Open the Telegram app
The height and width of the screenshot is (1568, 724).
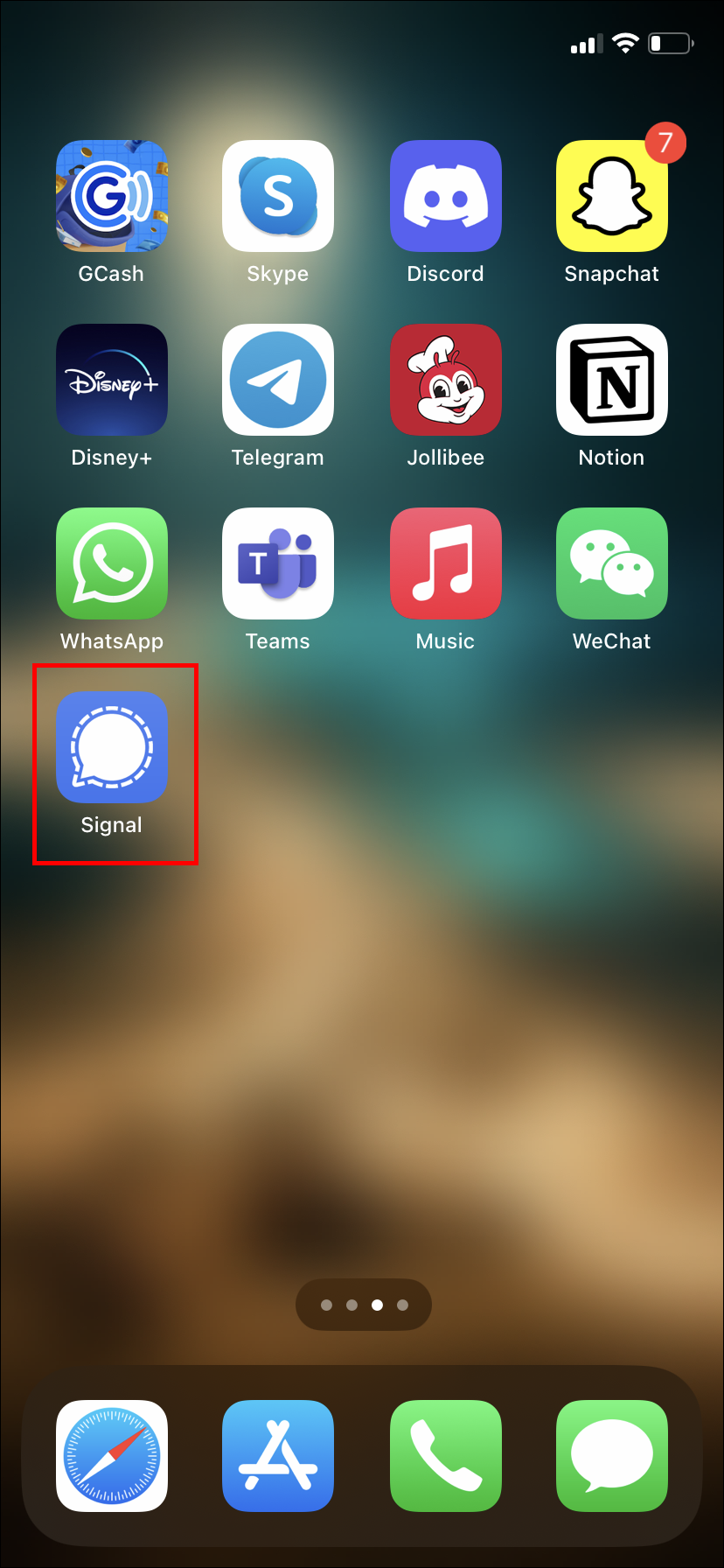(x=278, y=380)
